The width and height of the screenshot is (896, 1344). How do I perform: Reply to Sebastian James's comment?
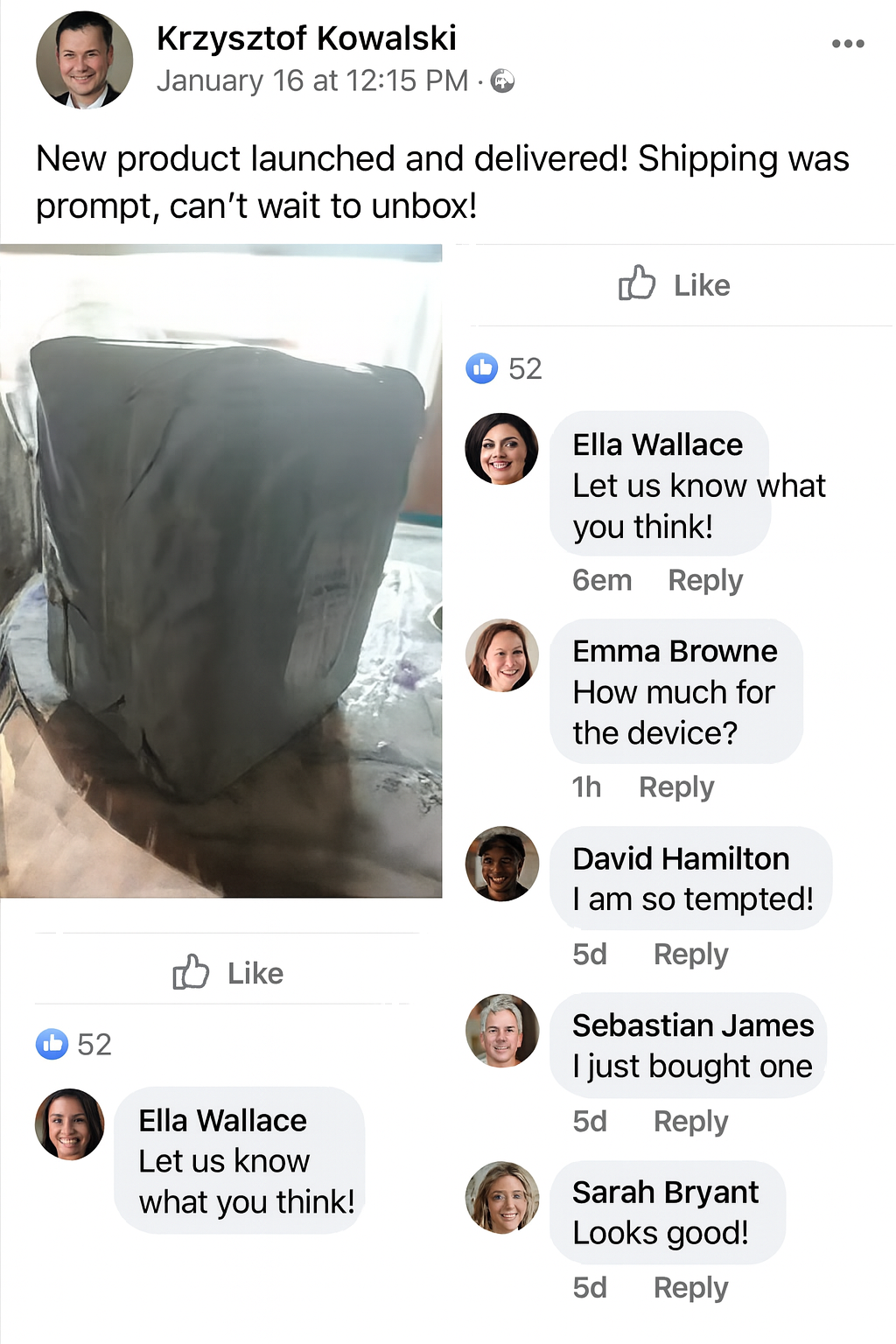690,1121
